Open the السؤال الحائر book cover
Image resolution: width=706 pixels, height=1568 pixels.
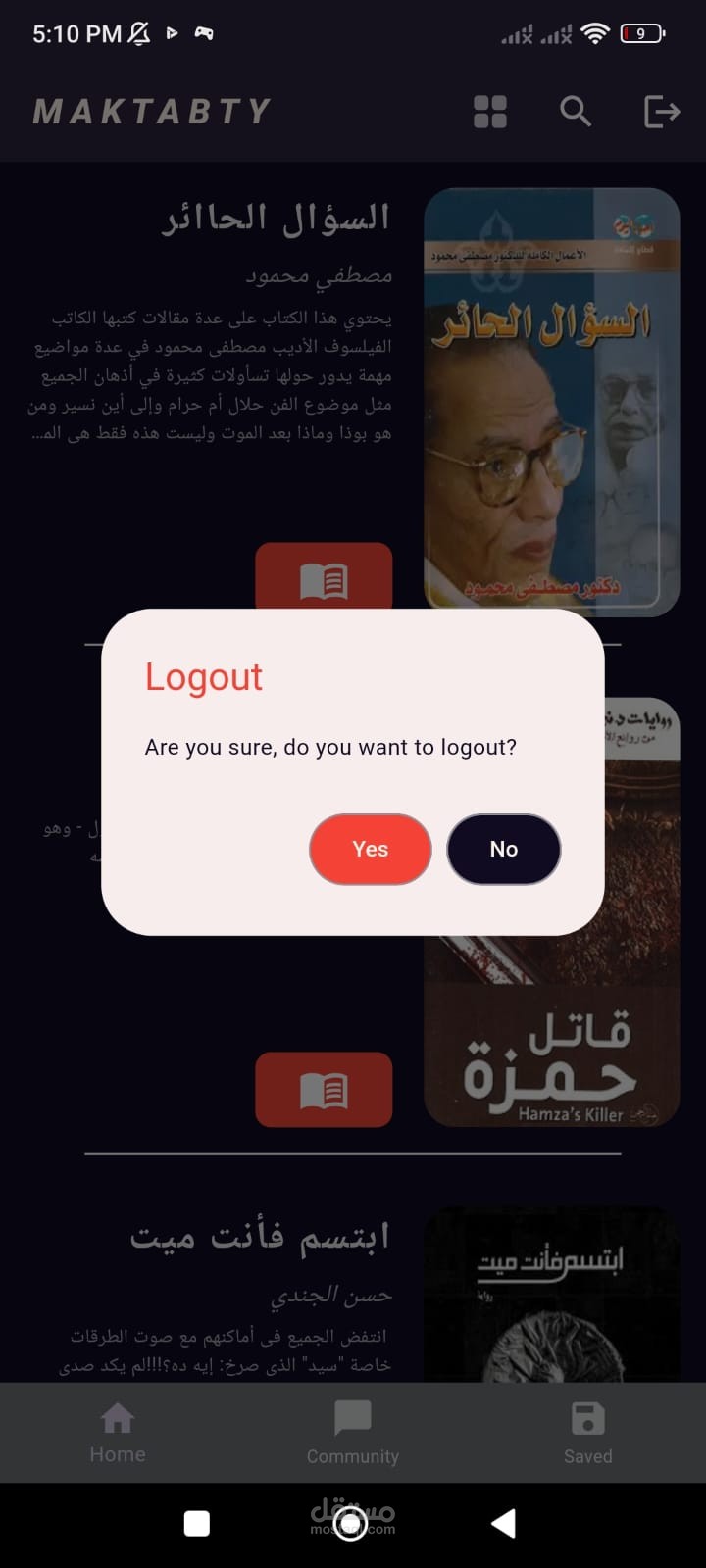pos(552,402)
